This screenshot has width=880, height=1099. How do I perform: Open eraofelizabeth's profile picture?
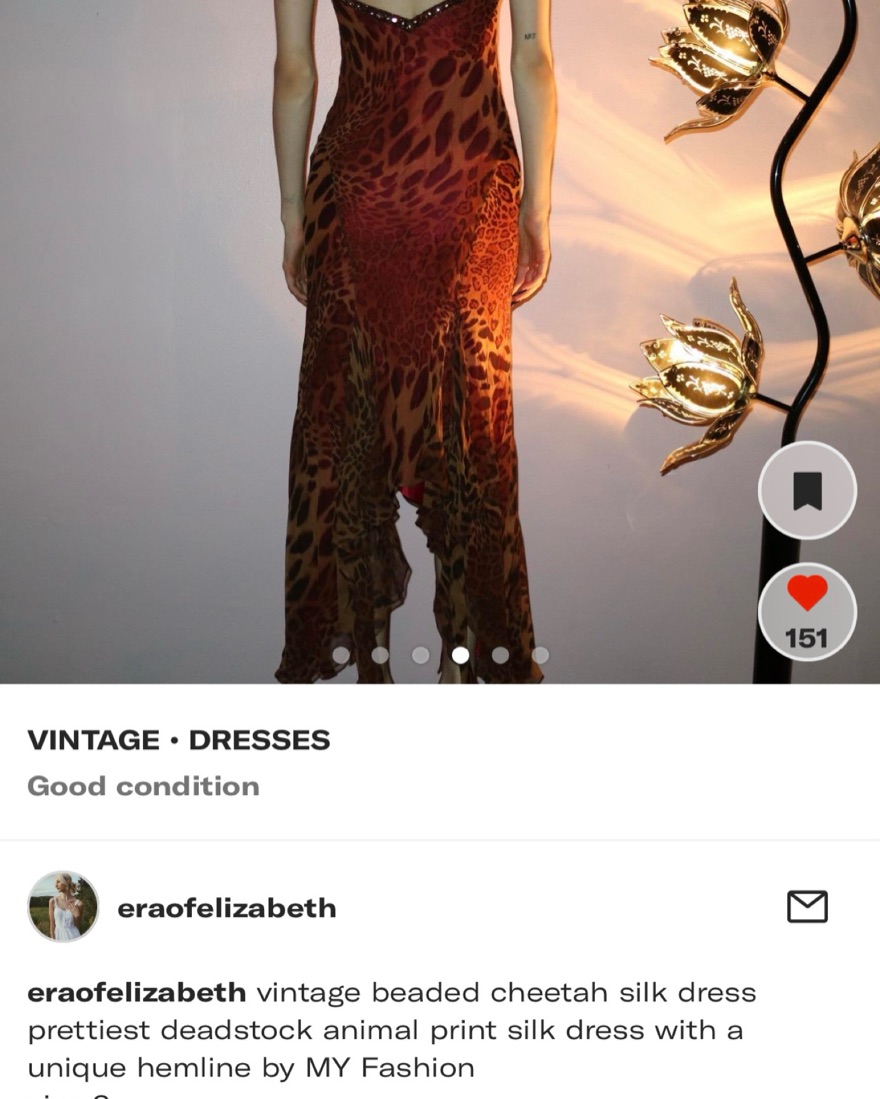[63, 907]
